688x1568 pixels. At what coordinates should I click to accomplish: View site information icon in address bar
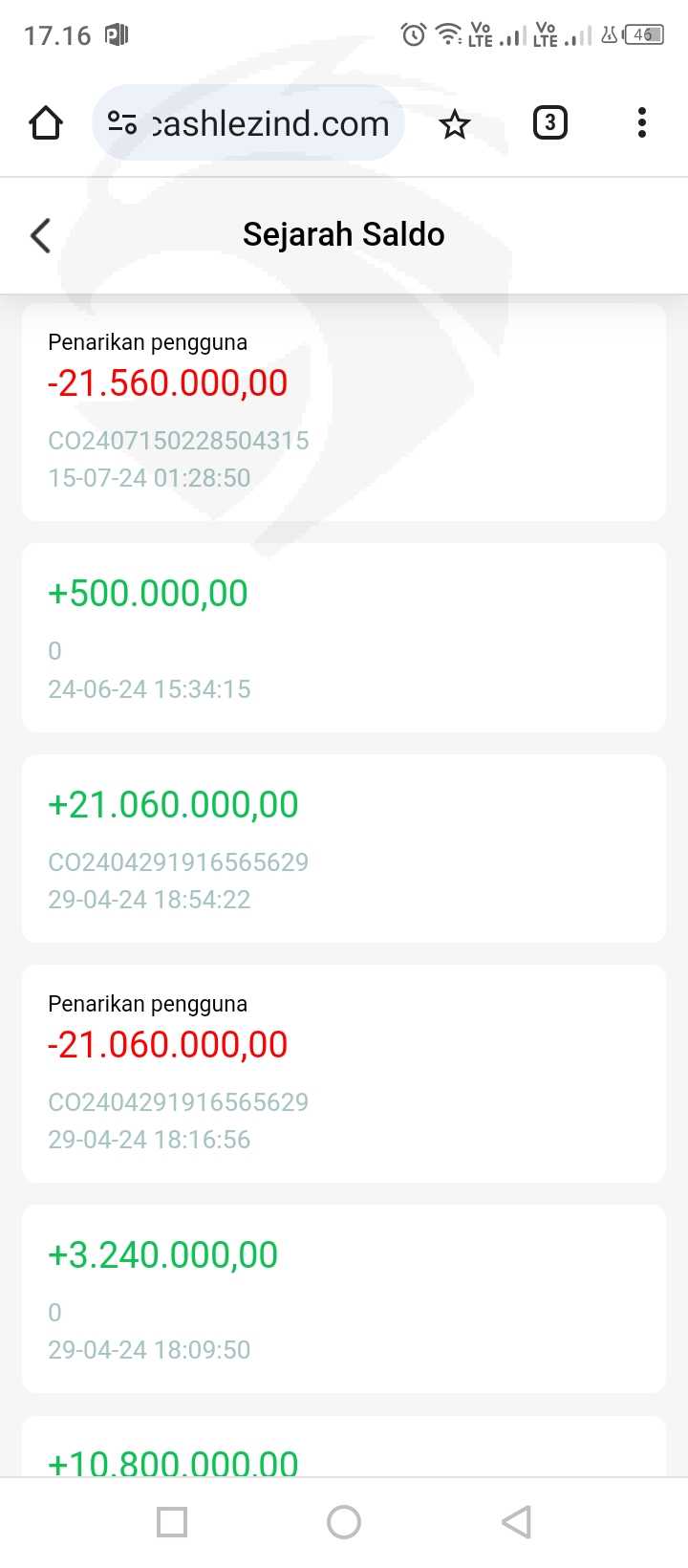click(x=122, y=123)
